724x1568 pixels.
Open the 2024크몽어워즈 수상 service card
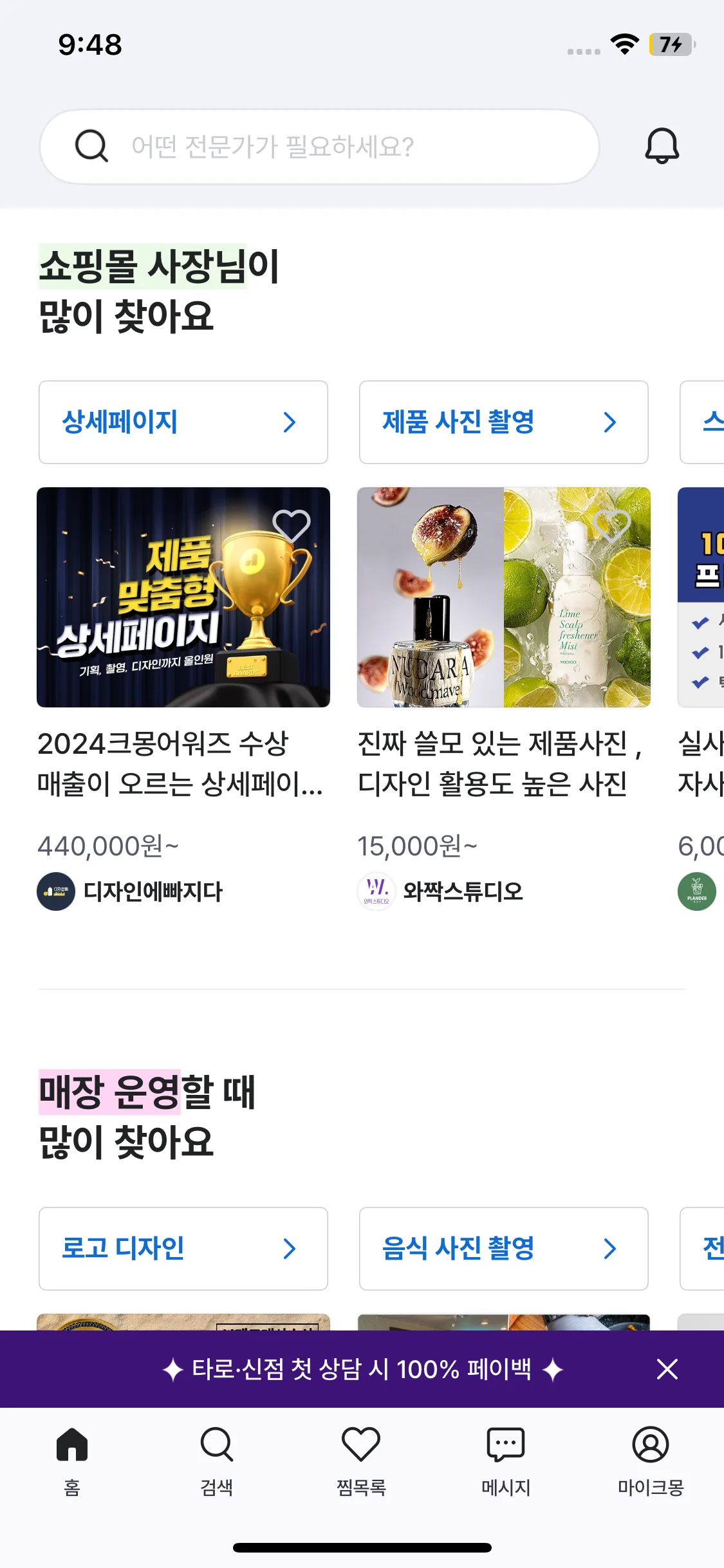[183, 763]
